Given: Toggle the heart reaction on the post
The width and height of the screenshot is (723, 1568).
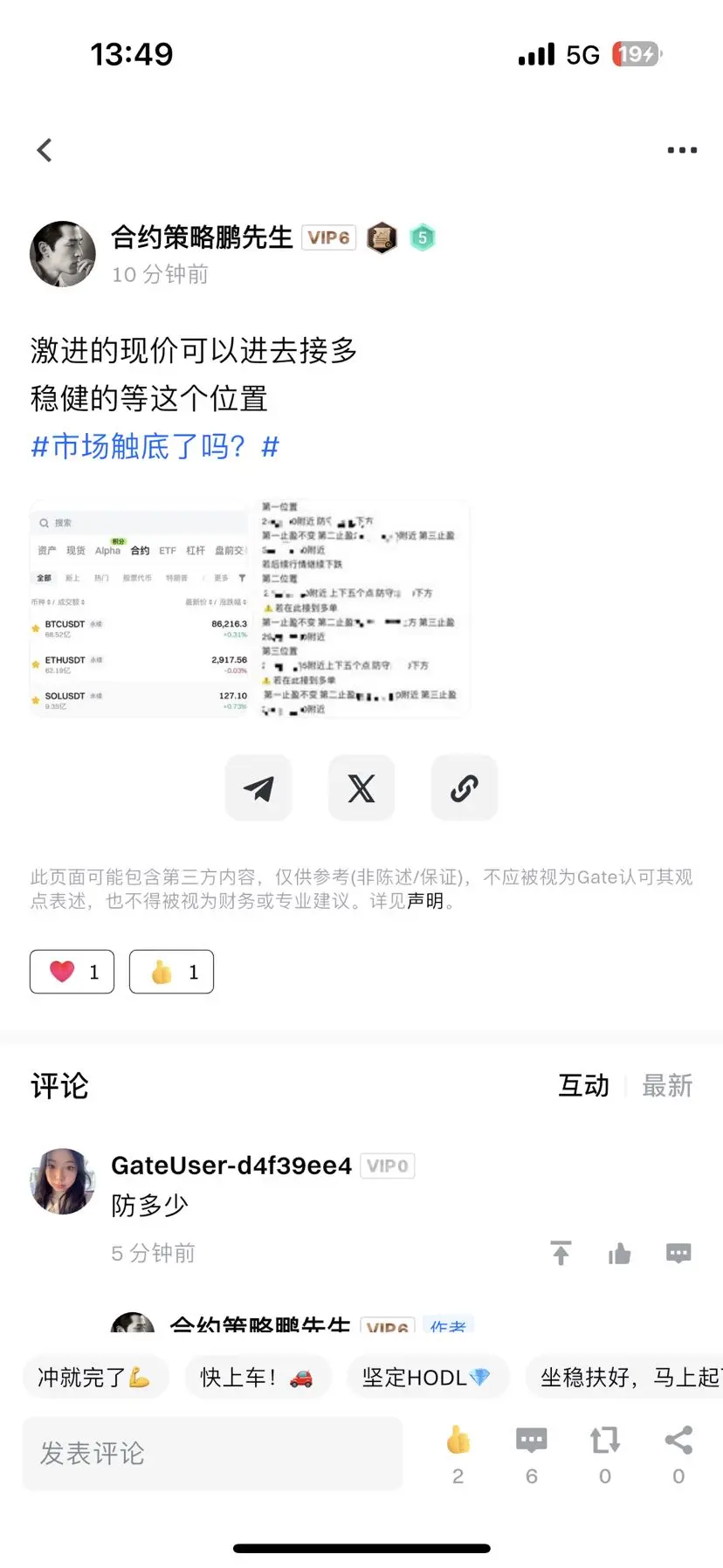Looking at the screenshot, I should [72, 971].
